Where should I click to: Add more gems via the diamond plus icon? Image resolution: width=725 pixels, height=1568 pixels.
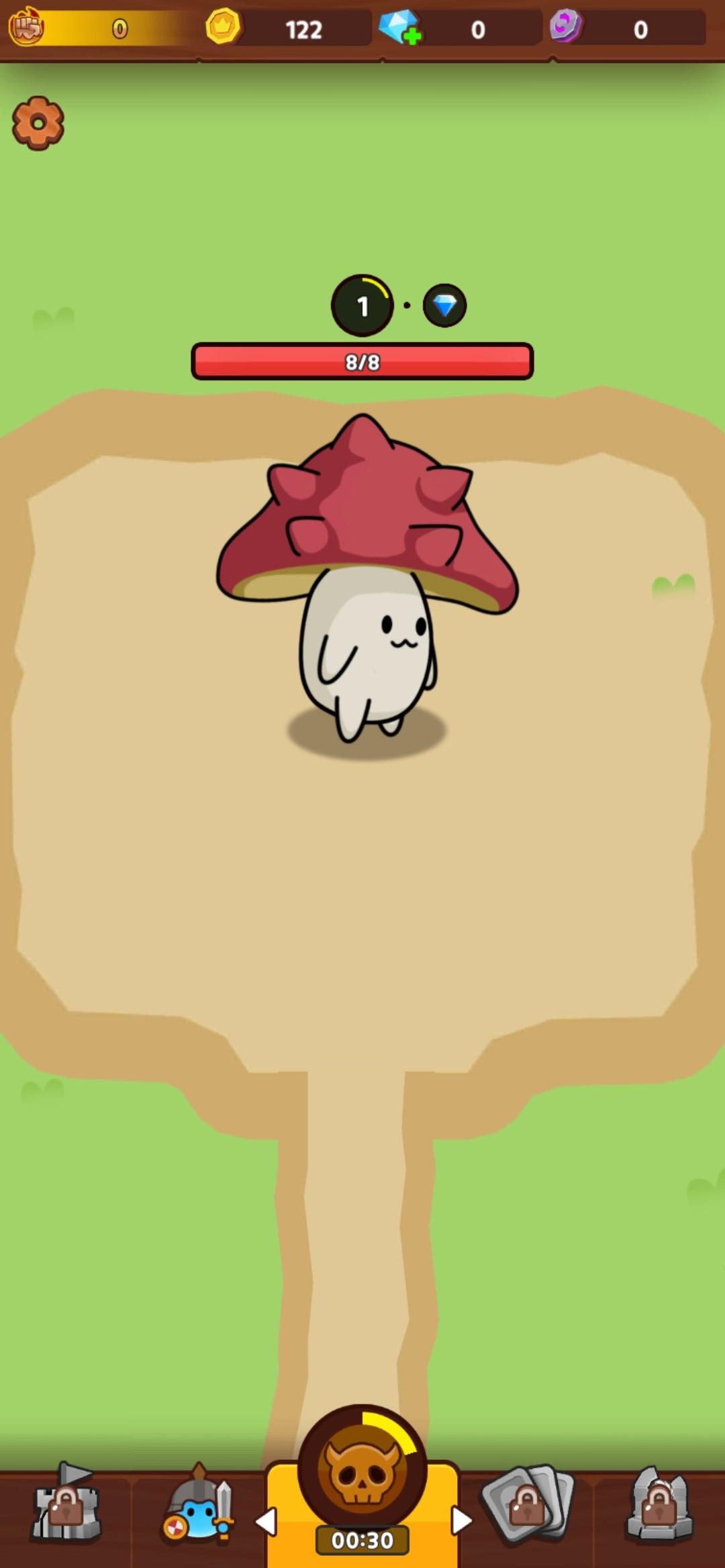point(400,28)
